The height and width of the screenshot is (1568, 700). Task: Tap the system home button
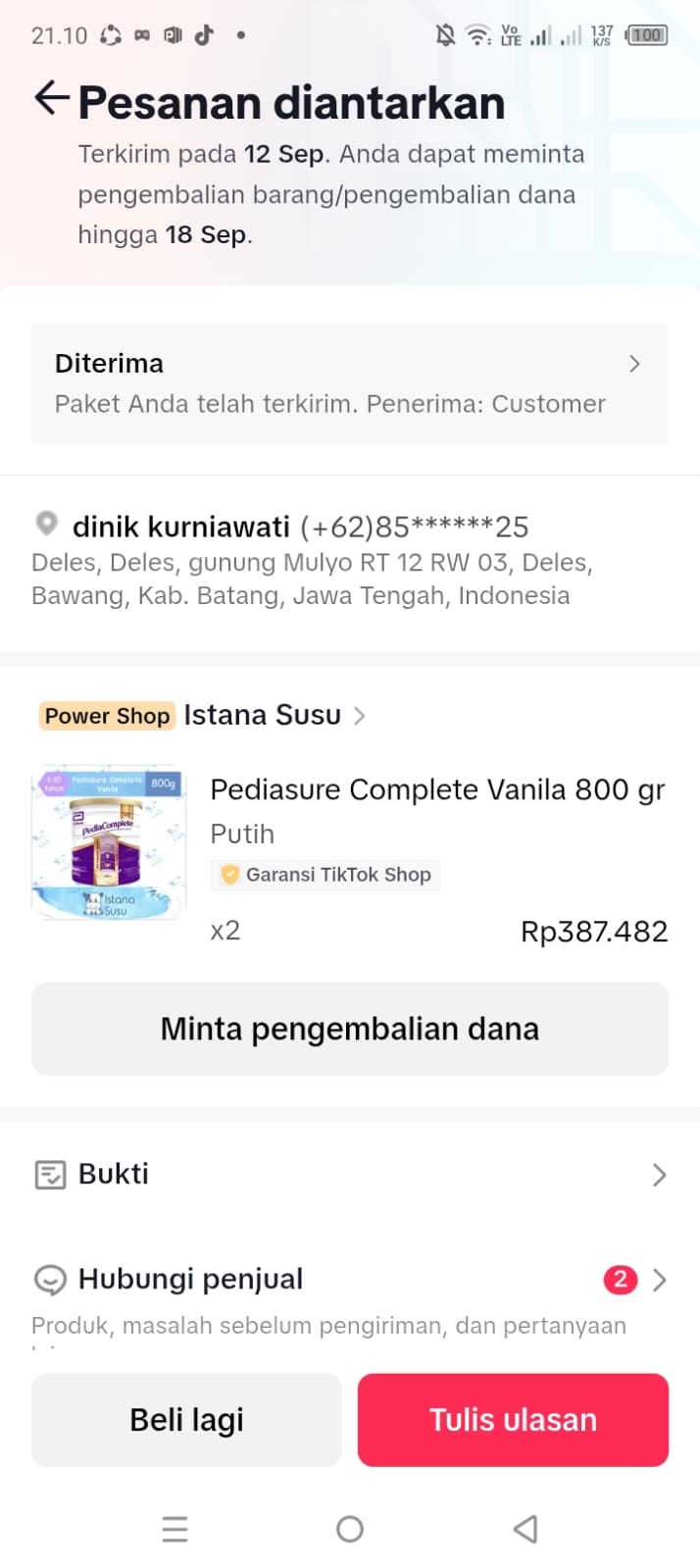click(349, 1529)
